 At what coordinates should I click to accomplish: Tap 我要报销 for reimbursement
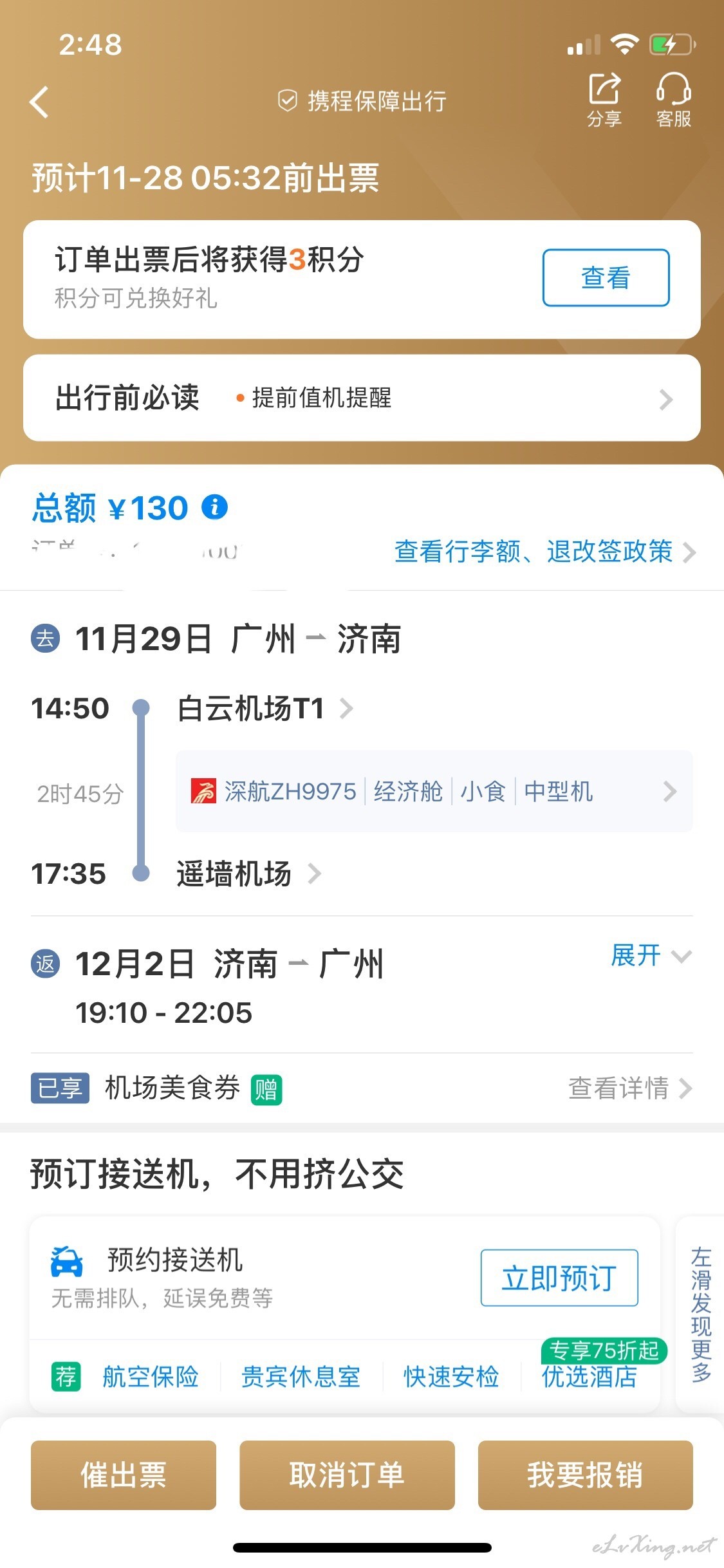[x=586, y=1475]
